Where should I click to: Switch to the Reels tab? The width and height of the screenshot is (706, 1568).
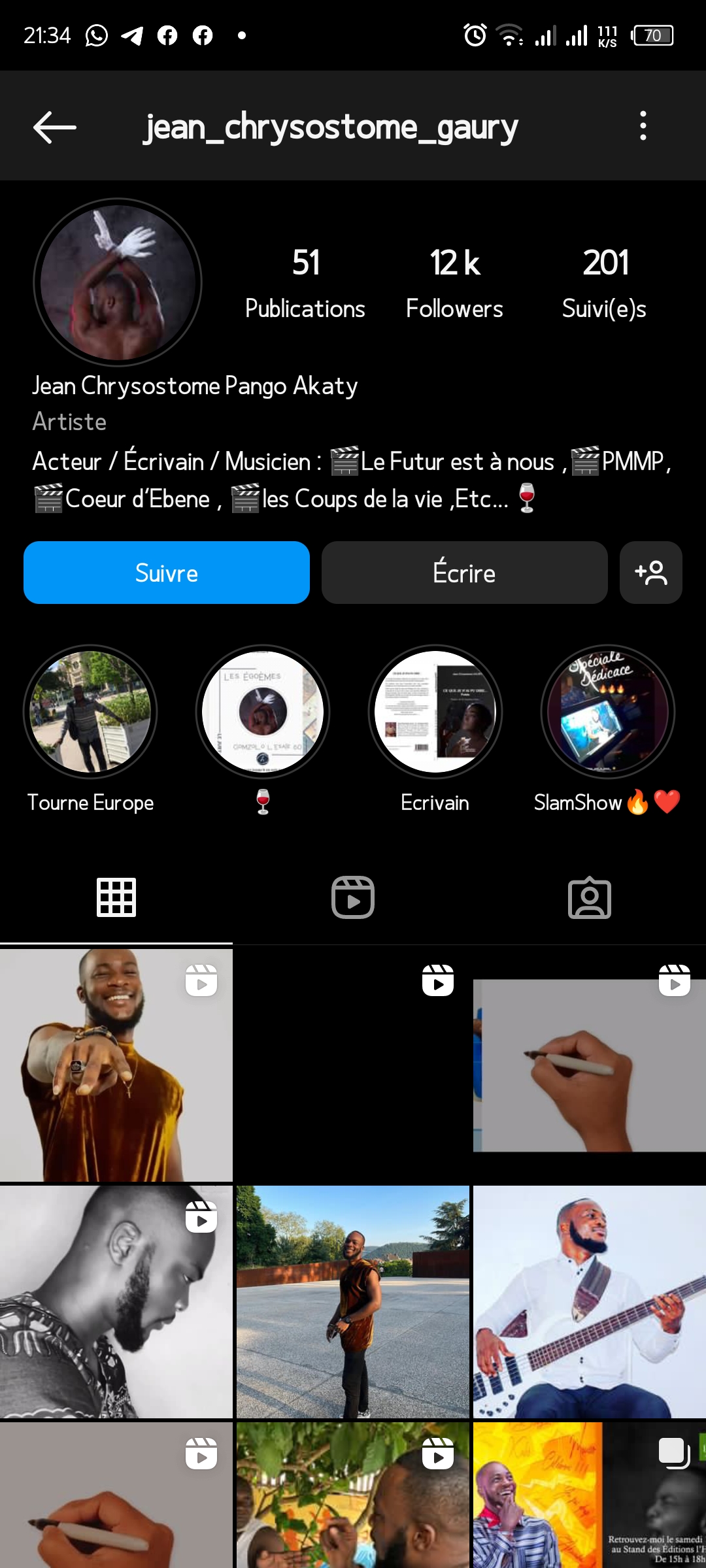[353, 897]
